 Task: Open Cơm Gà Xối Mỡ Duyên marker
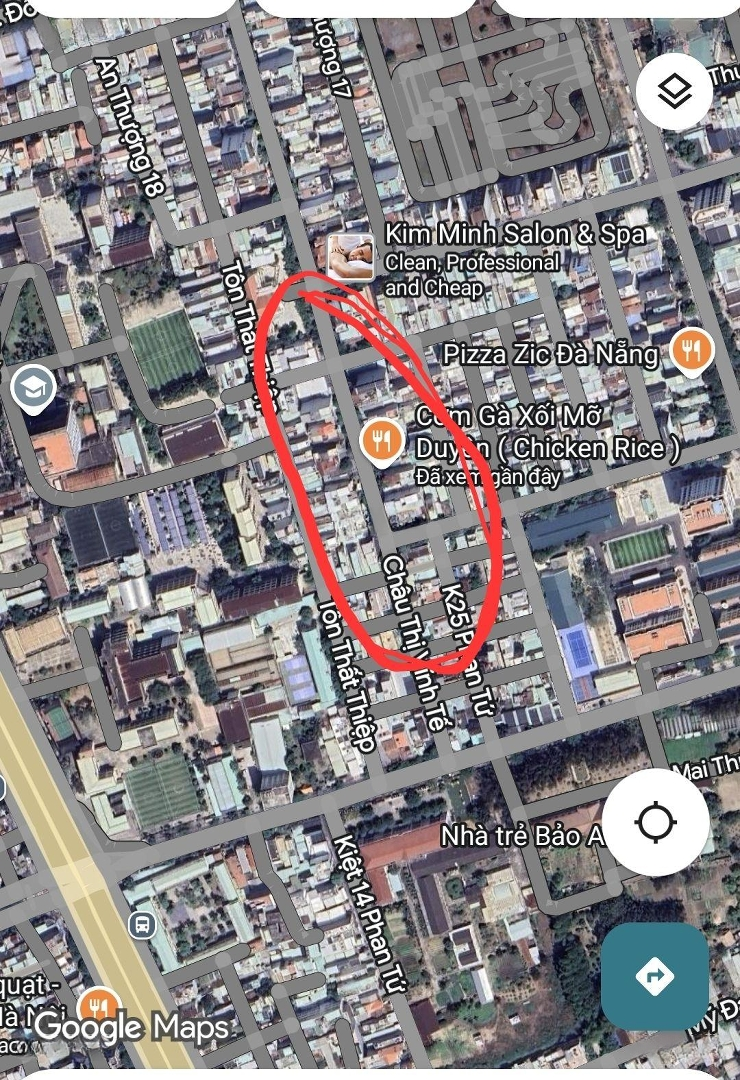coord(381,440)
